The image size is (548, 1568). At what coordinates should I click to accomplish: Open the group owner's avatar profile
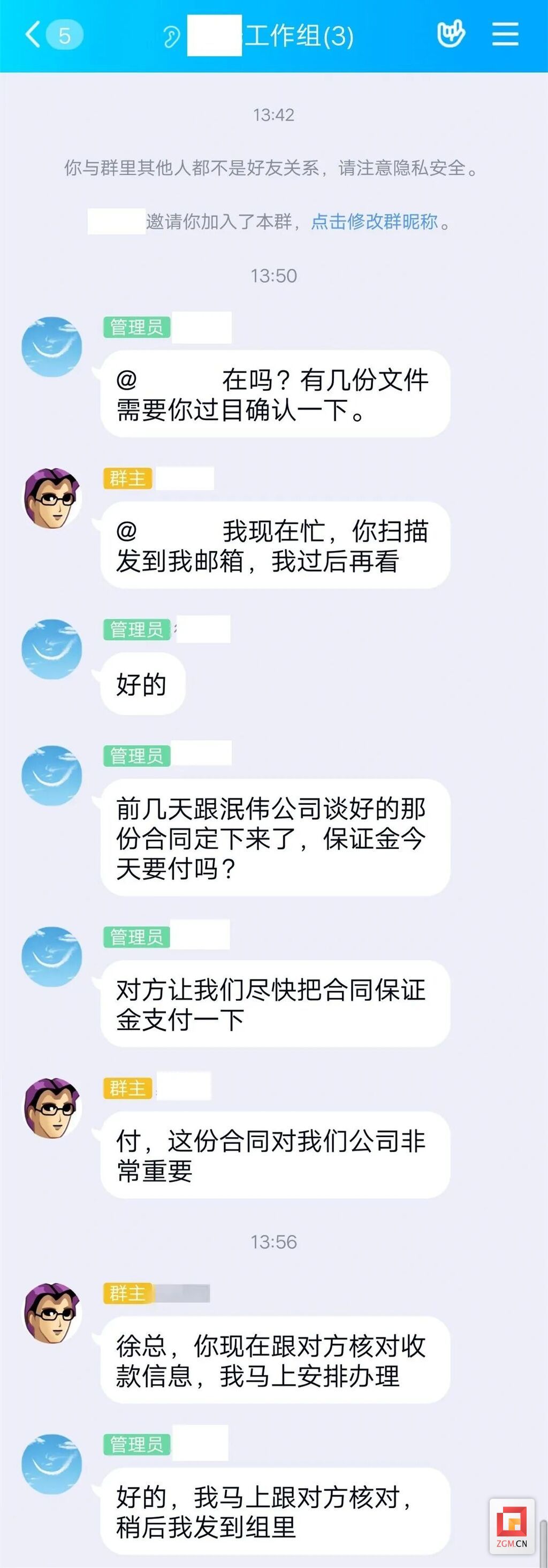pyautogui.click(x=52, y=498)
